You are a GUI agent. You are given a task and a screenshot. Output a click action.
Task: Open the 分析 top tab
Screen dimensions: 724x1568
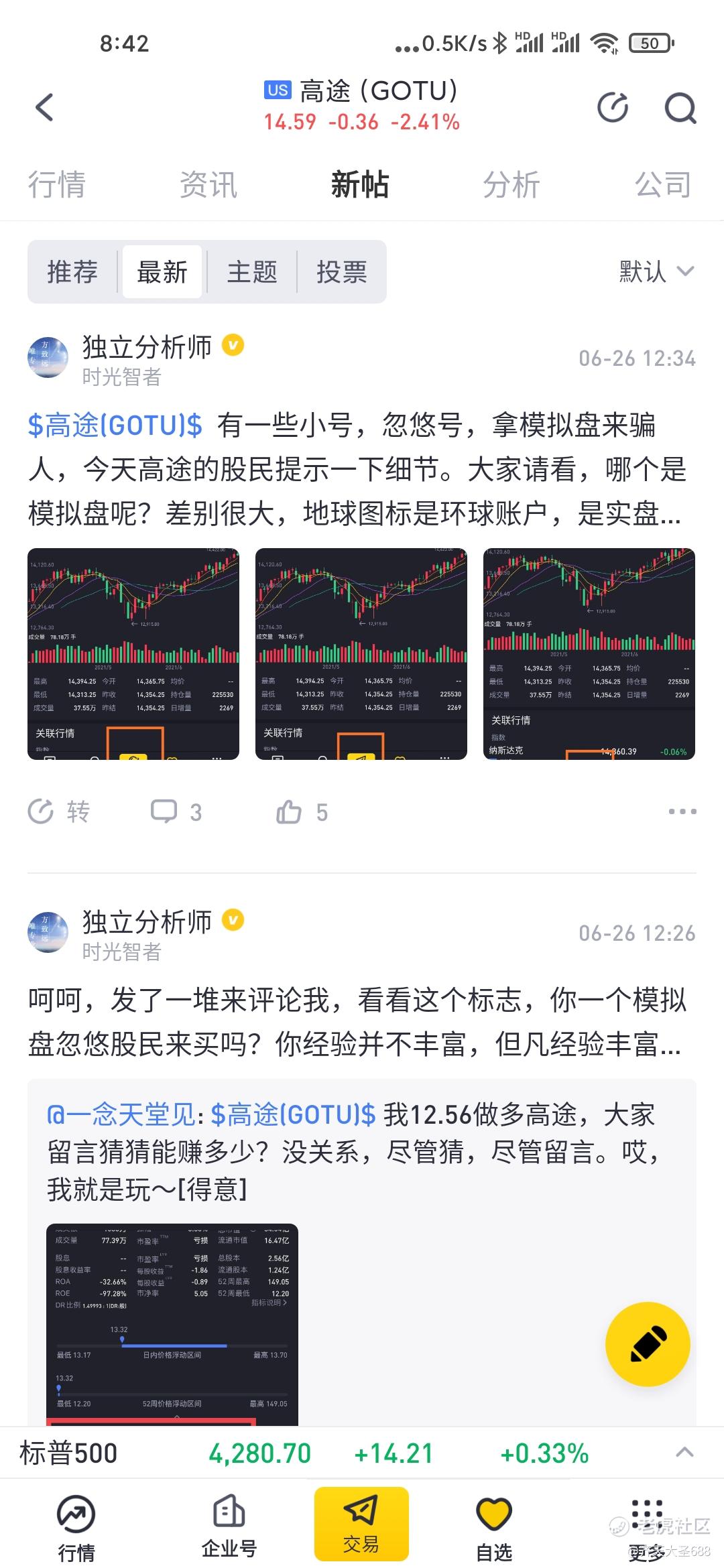click(511, 185)
